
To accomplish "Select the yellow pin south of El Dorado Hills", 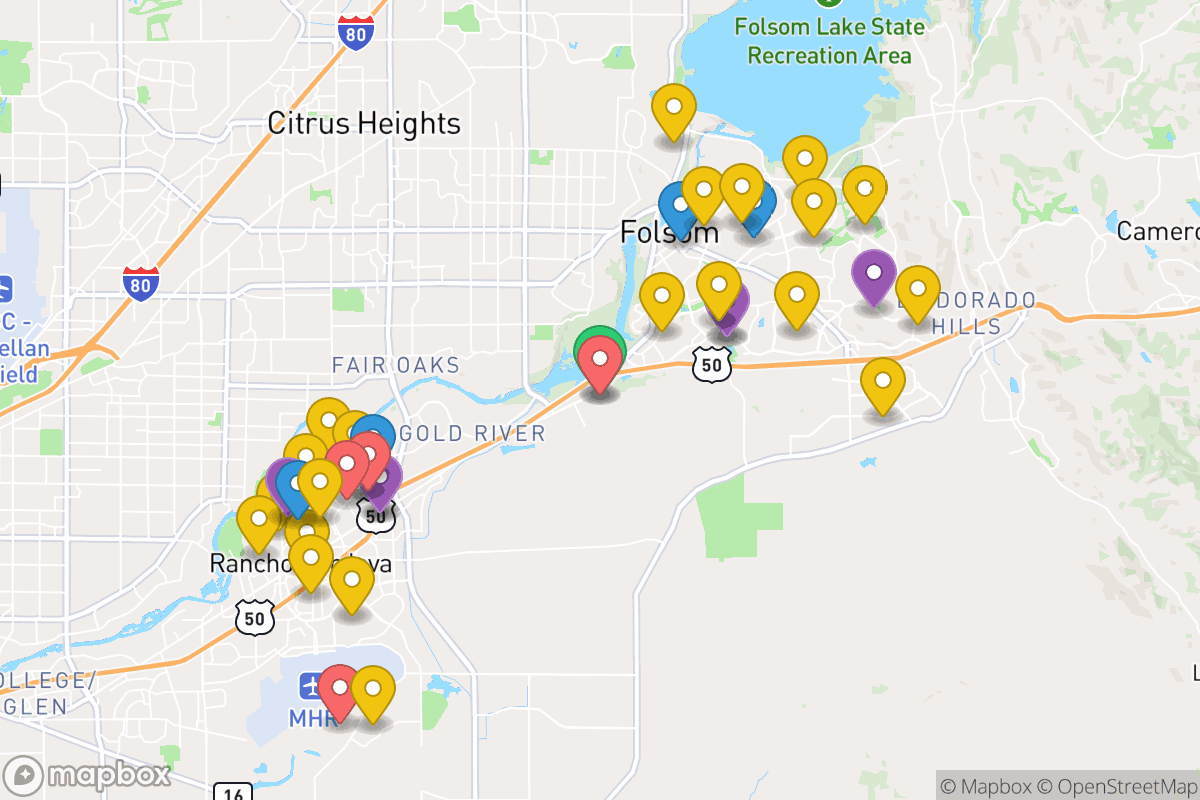I will click(x=883, y=382).
